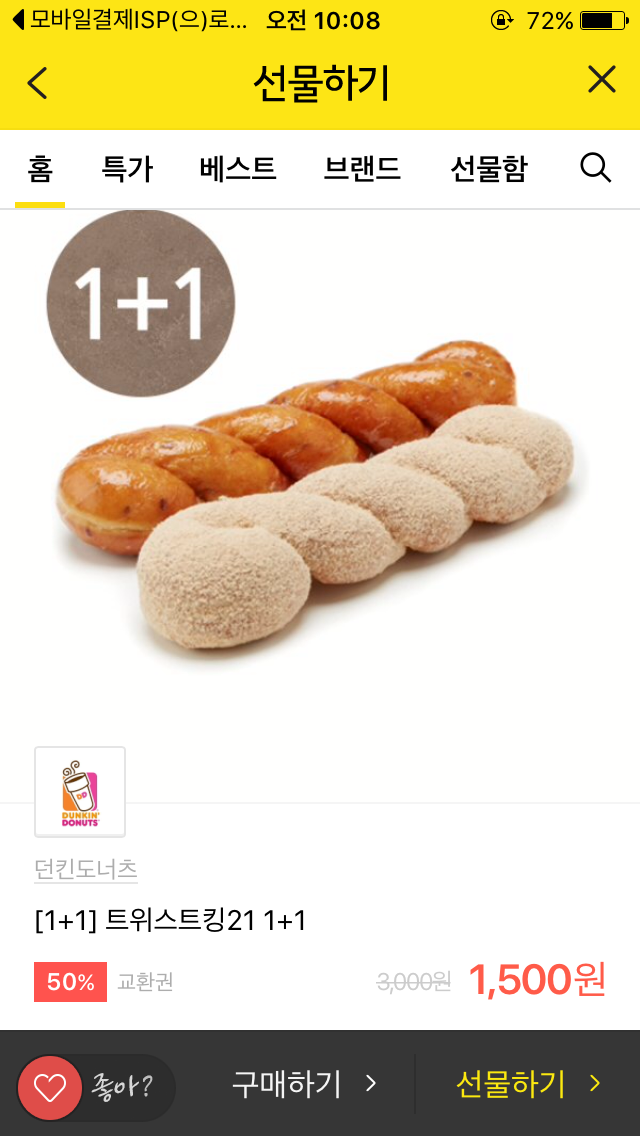
Task: Tap the bottom 선물하기 button to gift
Action: (528, 1084)
